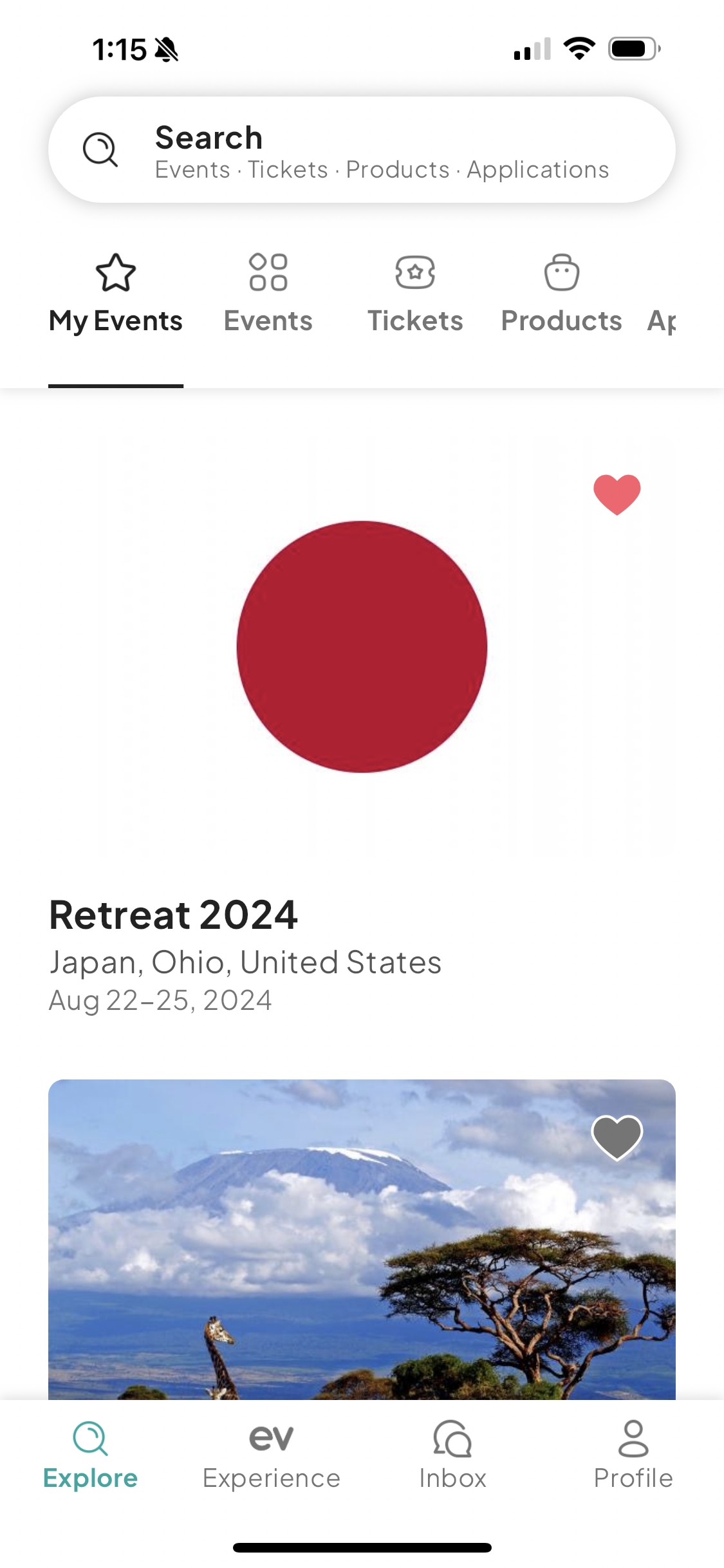
Task: Open the giraffe and mountain event card
Action: (362, 1239)
